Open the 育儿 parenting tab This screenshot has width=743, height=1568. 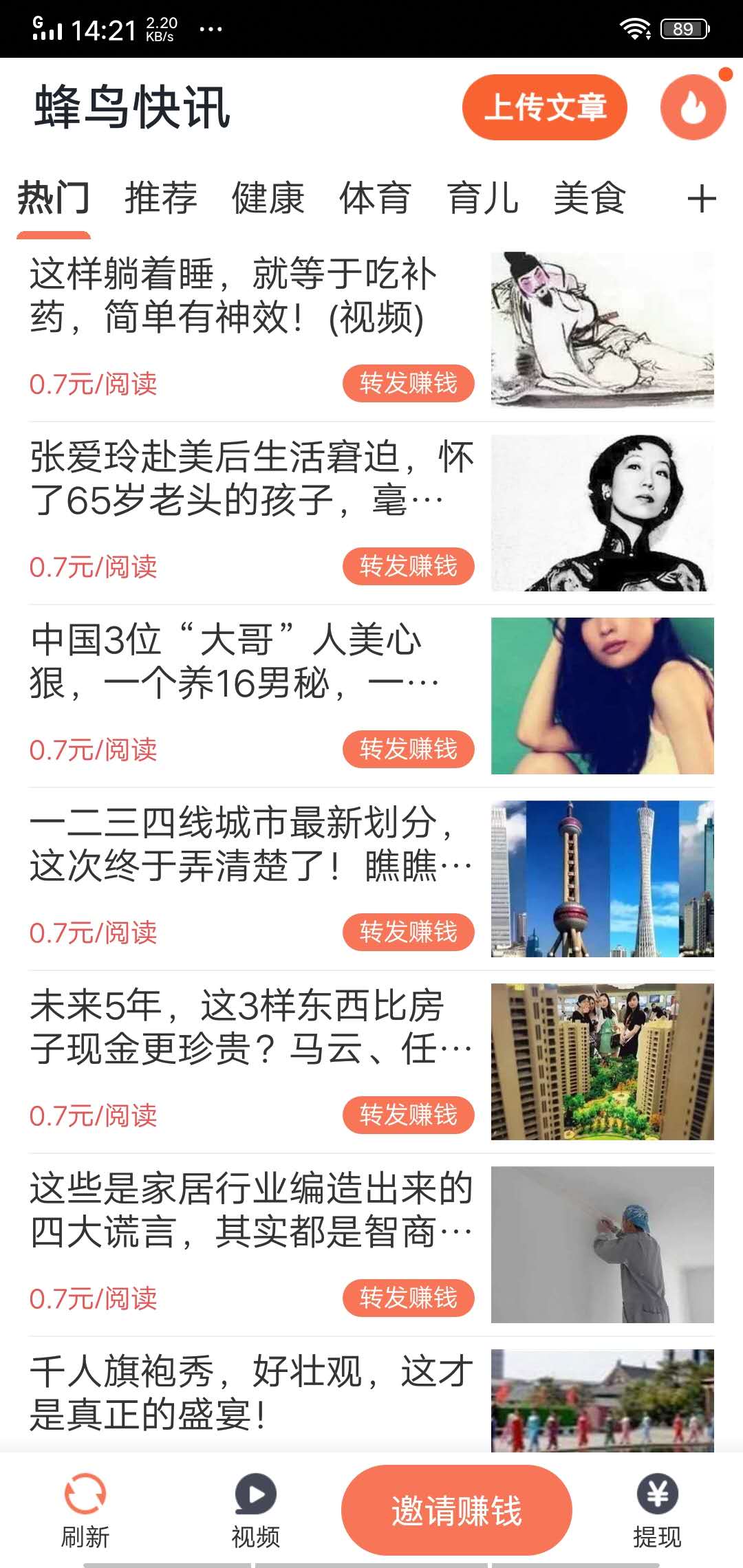(x=482, y=199)
